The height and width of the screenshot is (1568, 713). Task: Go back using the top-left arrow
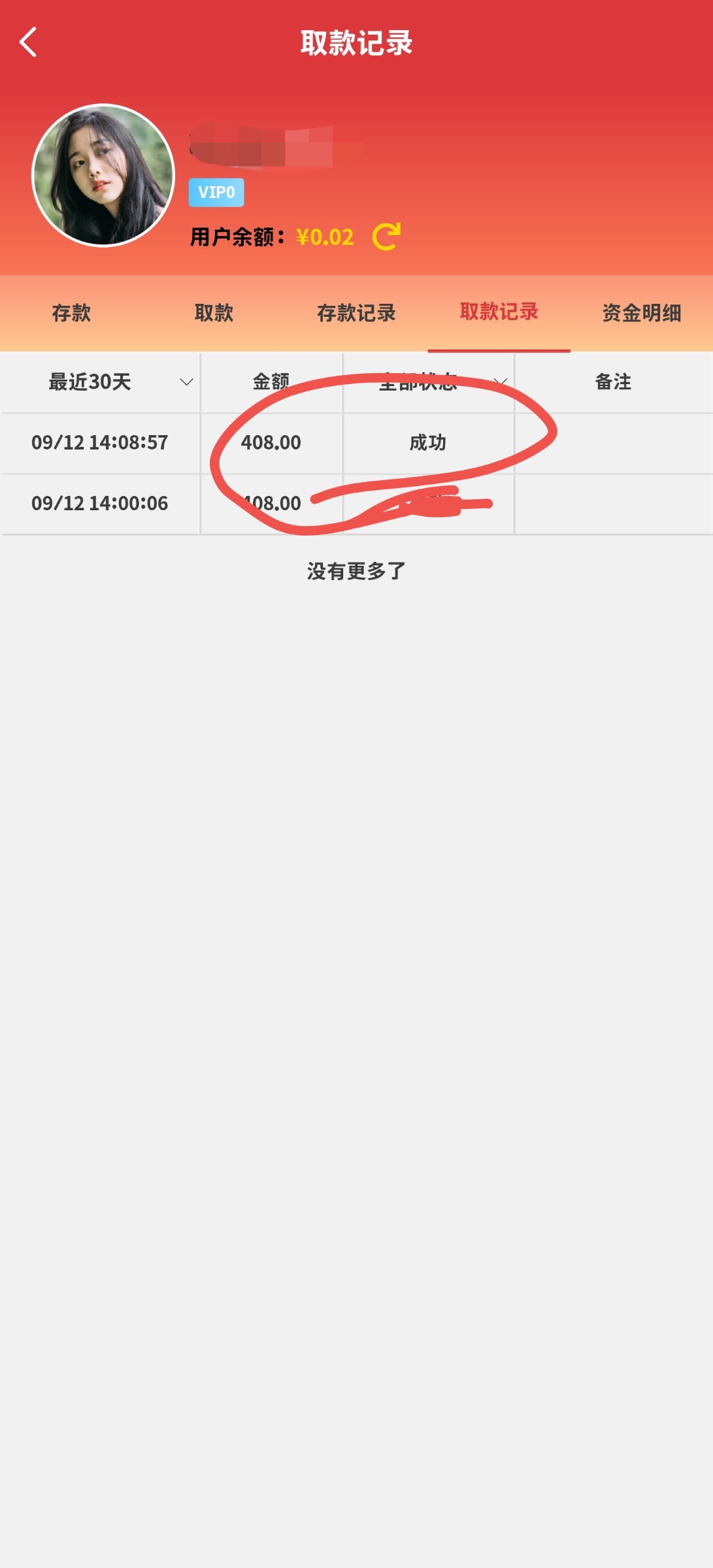tap(27, 42)
